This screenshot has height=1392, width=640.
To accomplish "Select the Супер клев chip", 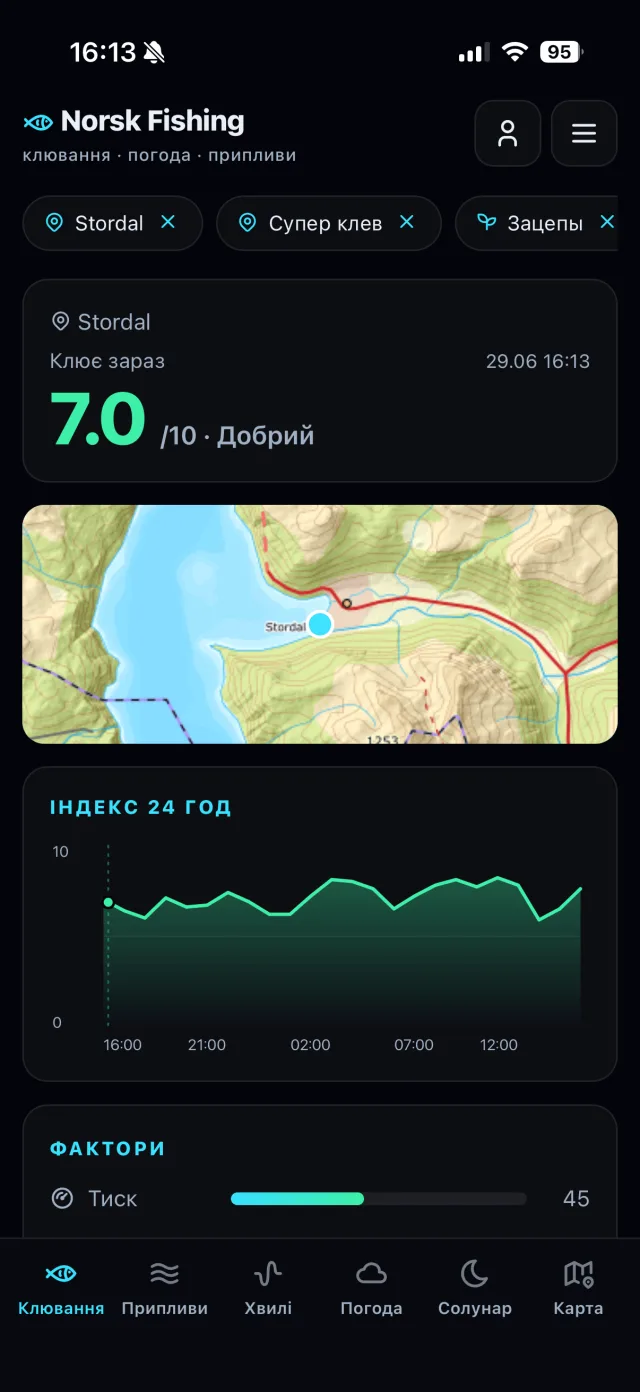I will click(x=312, y=223).
